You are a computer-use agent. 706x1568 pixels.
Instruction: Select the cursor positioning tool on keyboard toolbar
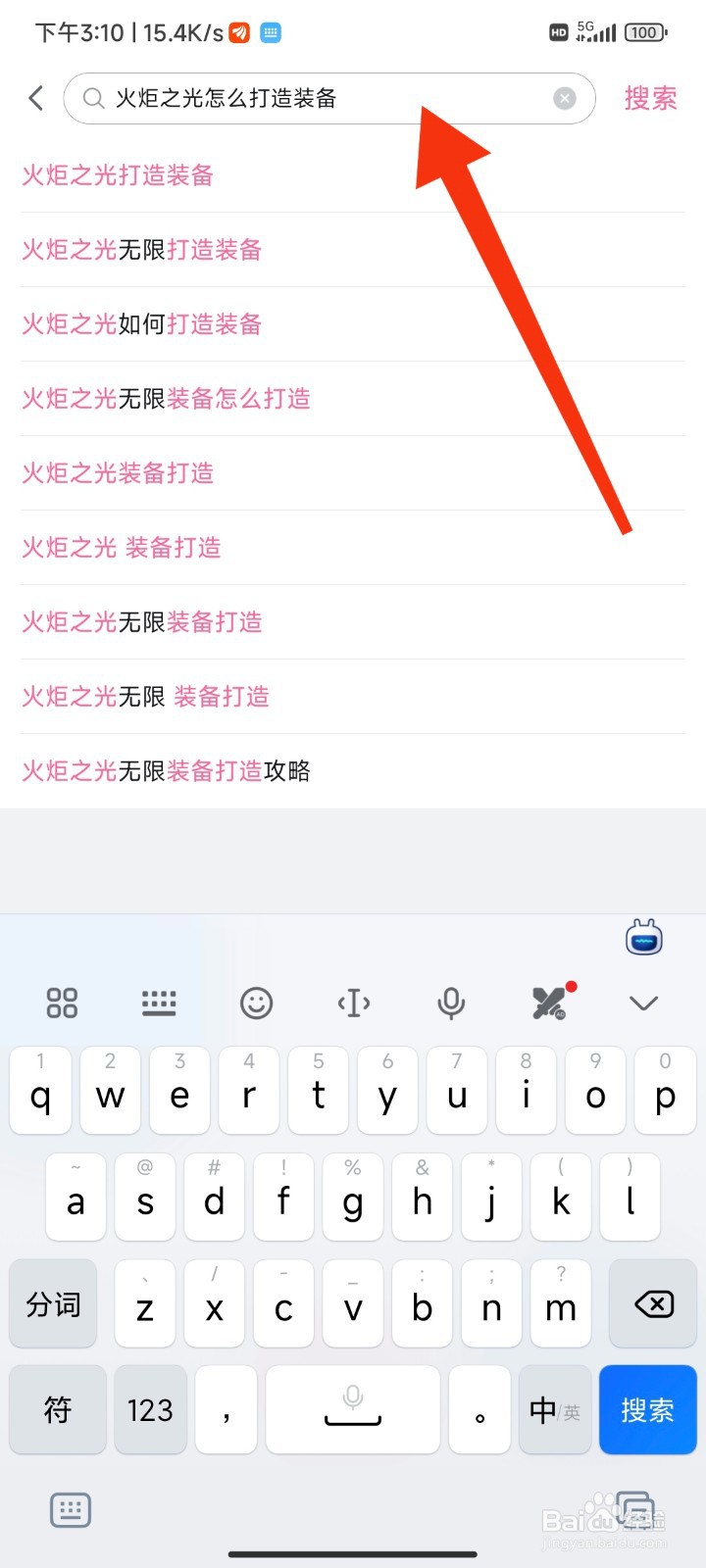pos(353,1003)
